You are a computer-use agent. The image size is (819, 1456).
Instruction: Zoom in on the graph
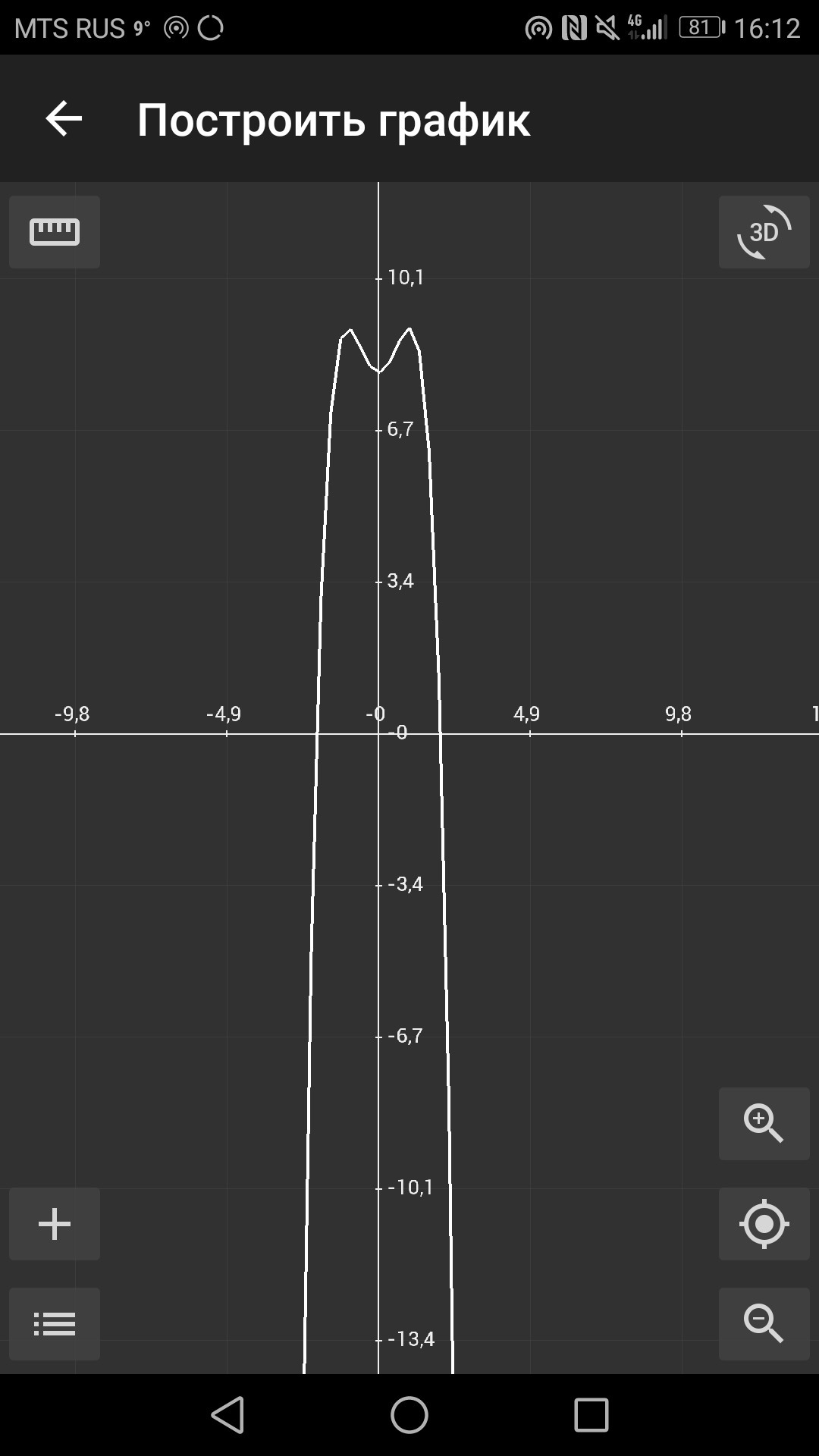[x=764, y=1124]
